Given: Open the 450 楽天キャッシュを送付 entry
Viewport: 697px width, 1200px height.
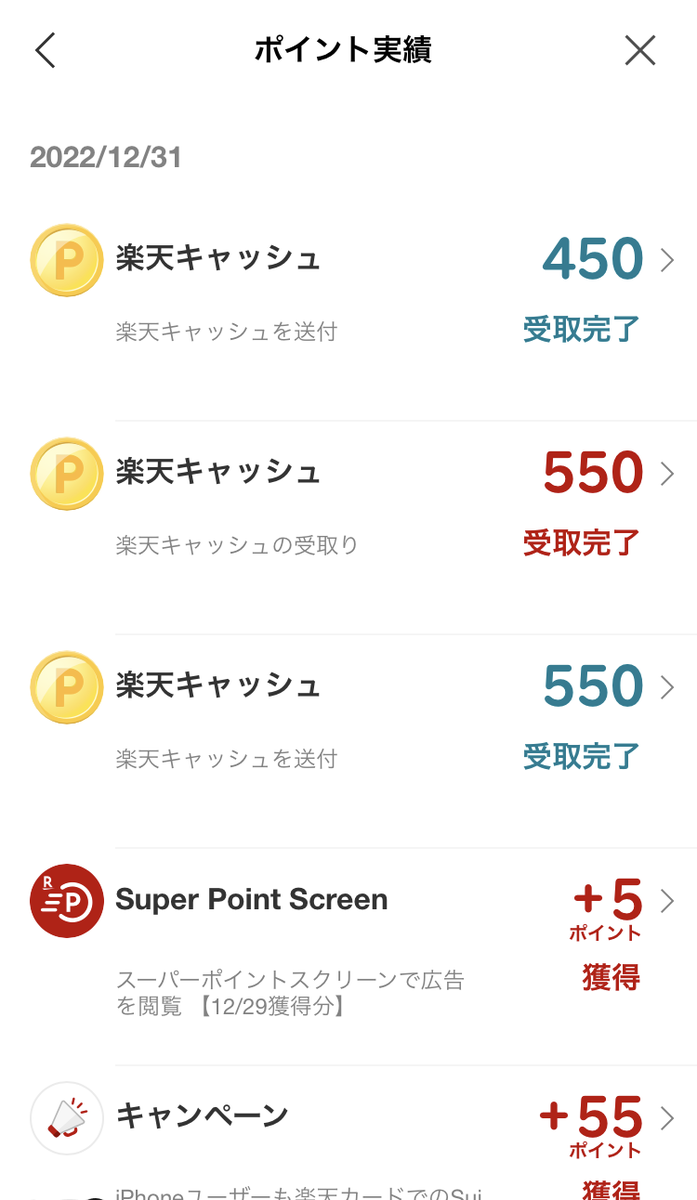Looking at the screenshot, I should click(x=348, y=296).
